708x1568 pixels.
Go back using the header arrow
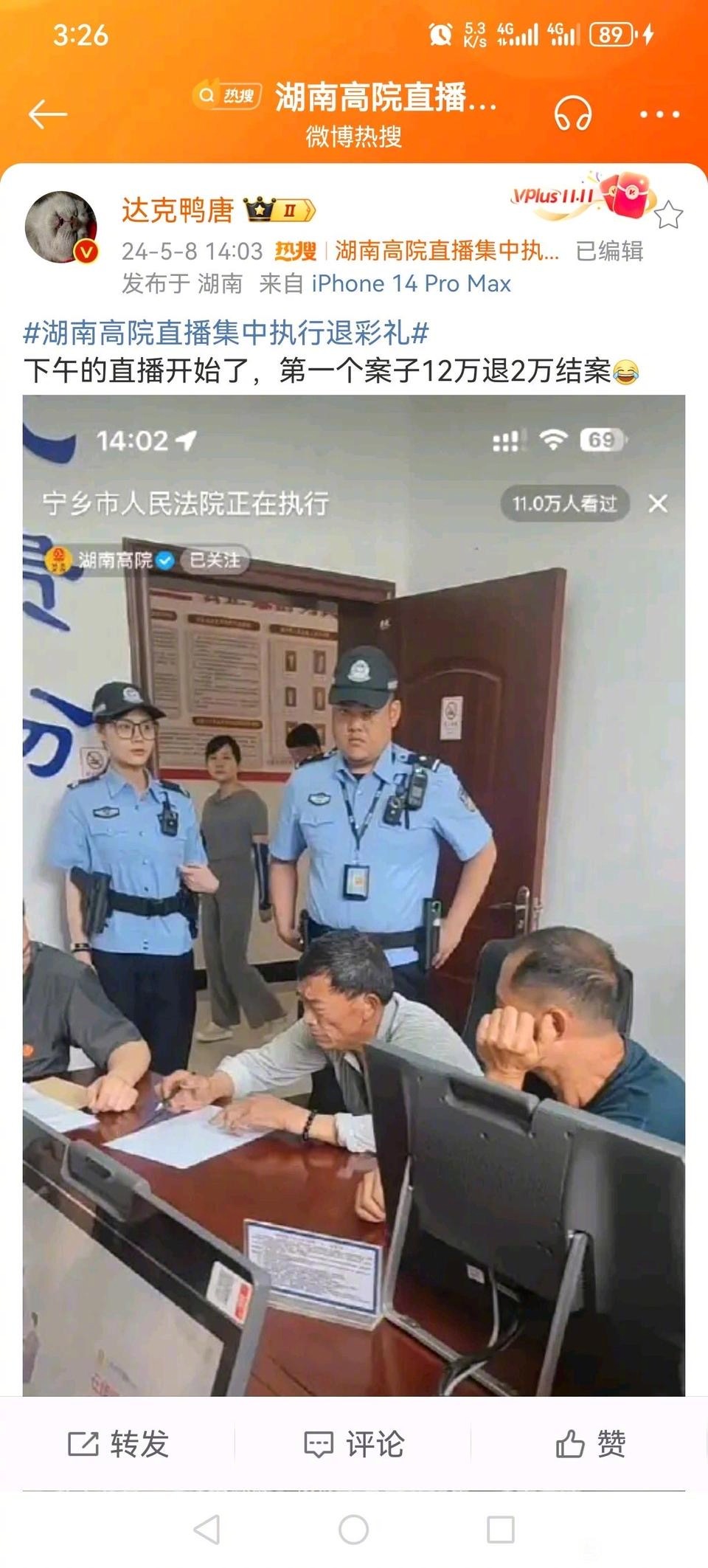tap(48, 114)
